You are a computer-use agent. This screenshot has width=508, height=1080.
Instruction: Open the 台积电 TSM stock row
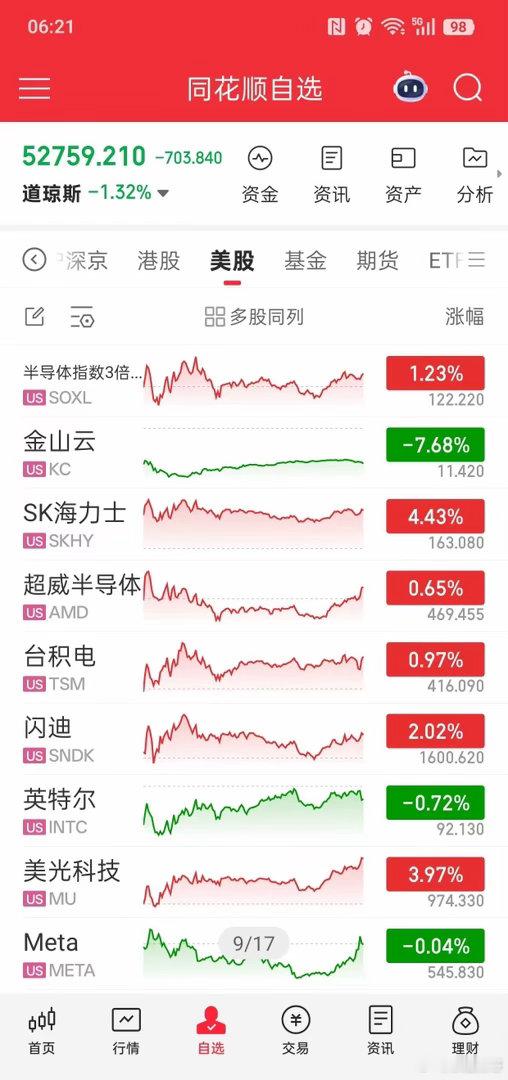tap(254, 668)
